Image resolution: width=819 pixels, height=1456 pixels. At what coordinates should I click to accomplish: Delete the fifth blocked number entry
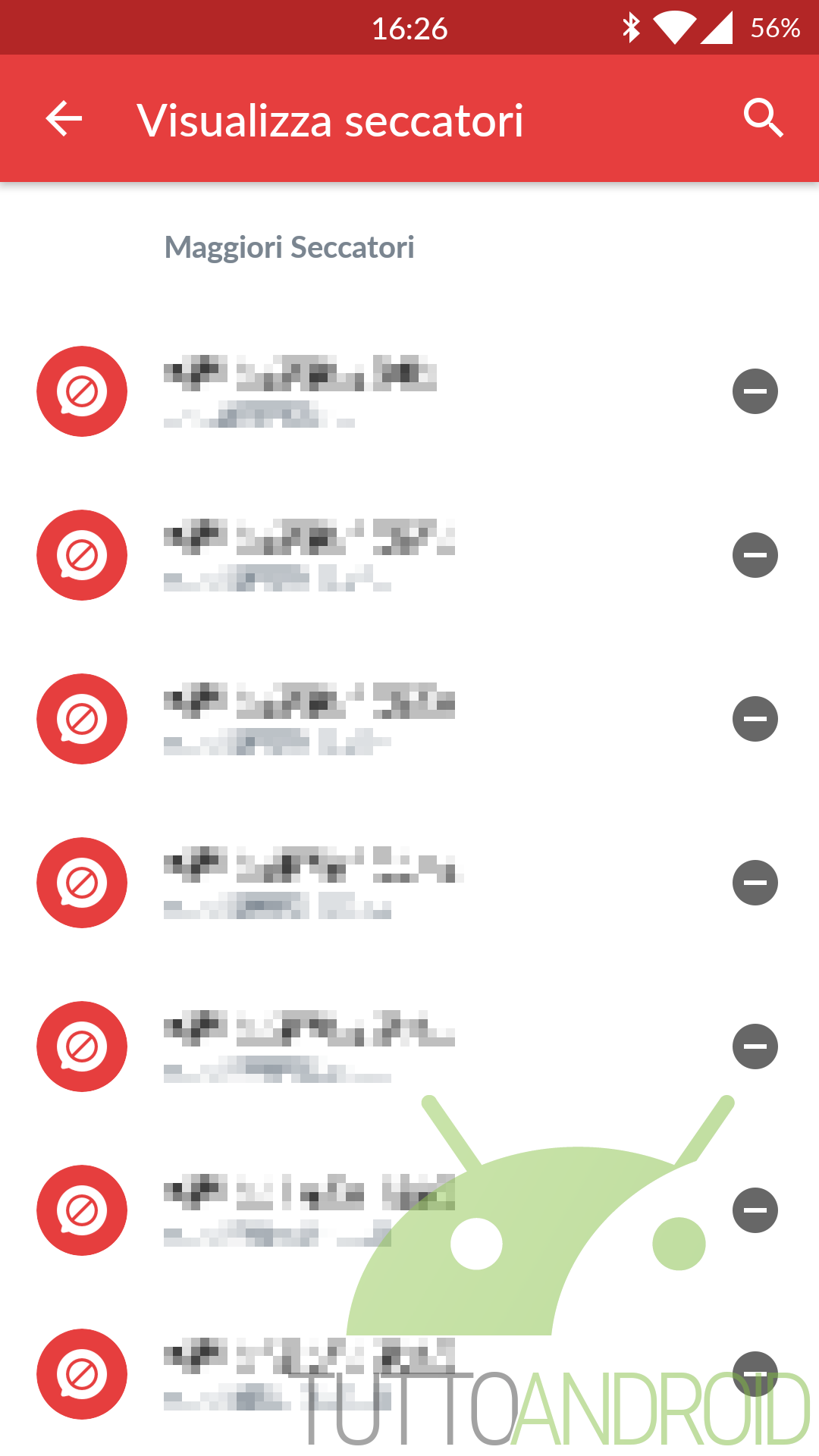755,1046
